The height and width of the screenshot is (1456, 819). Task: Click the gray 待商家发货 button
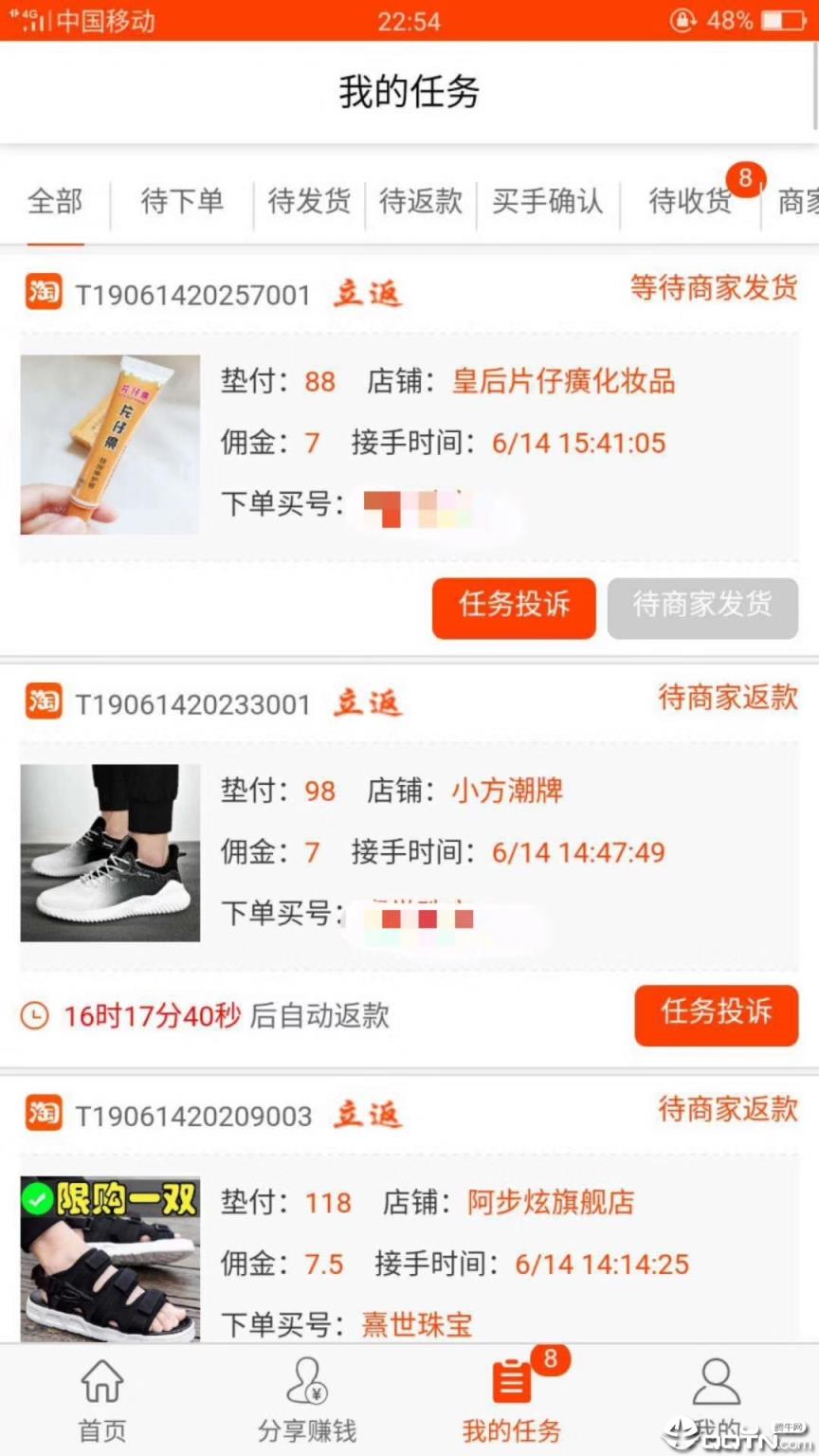point(701,609)
